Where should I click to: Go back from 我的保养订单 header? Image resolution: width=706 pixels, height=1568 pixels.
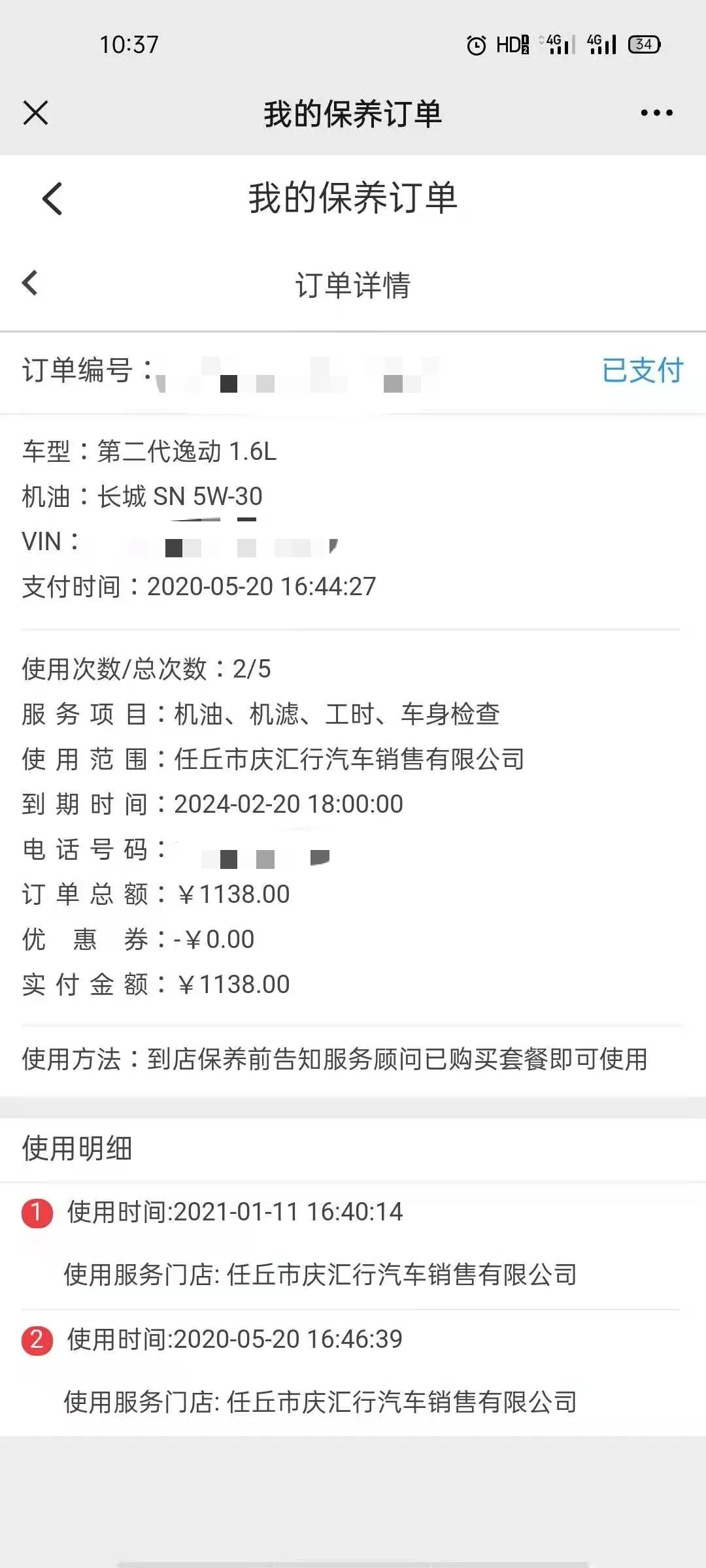coord(52,199)
